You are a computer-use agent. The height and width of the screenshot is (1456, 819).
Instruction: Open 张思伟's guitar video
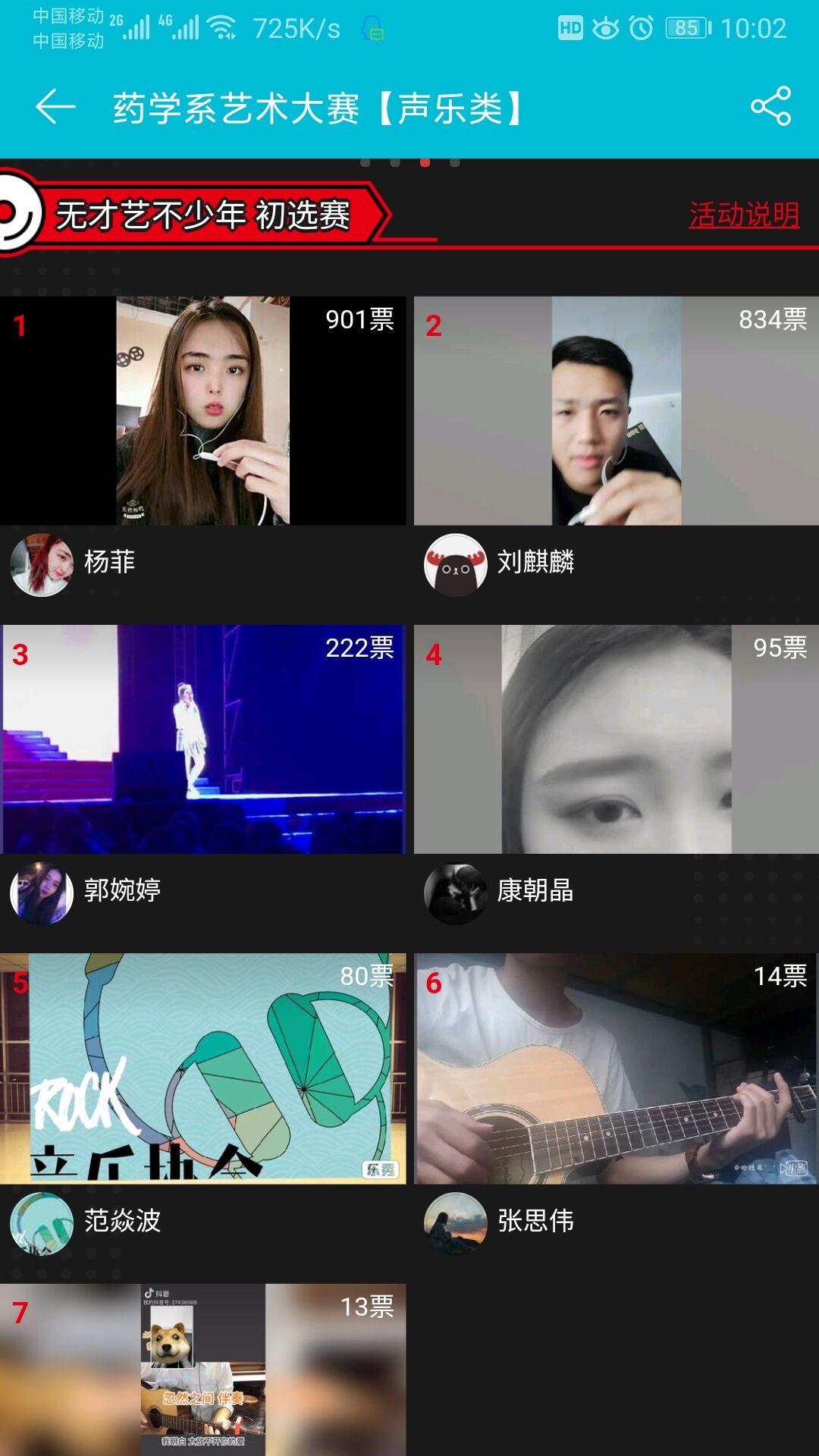(x=616, y=1068)
